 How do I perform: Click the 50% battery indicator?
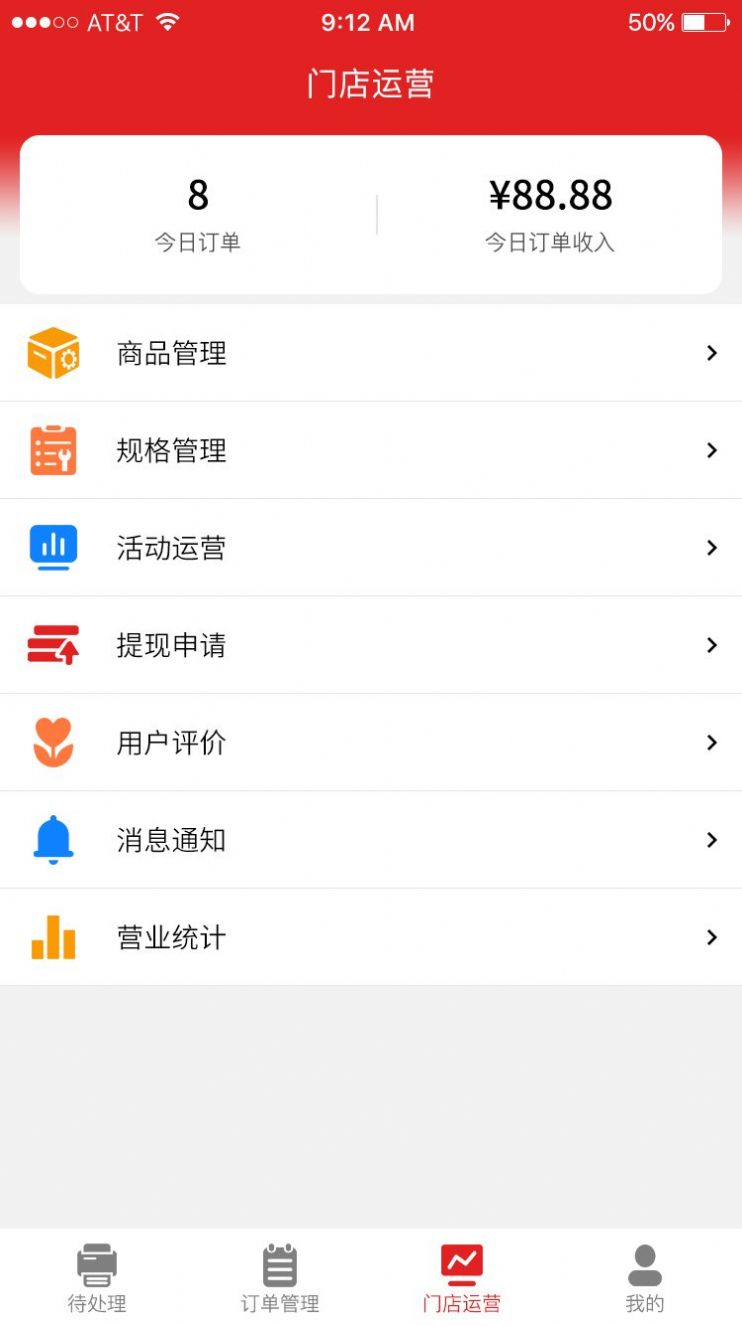pos(661,22)
